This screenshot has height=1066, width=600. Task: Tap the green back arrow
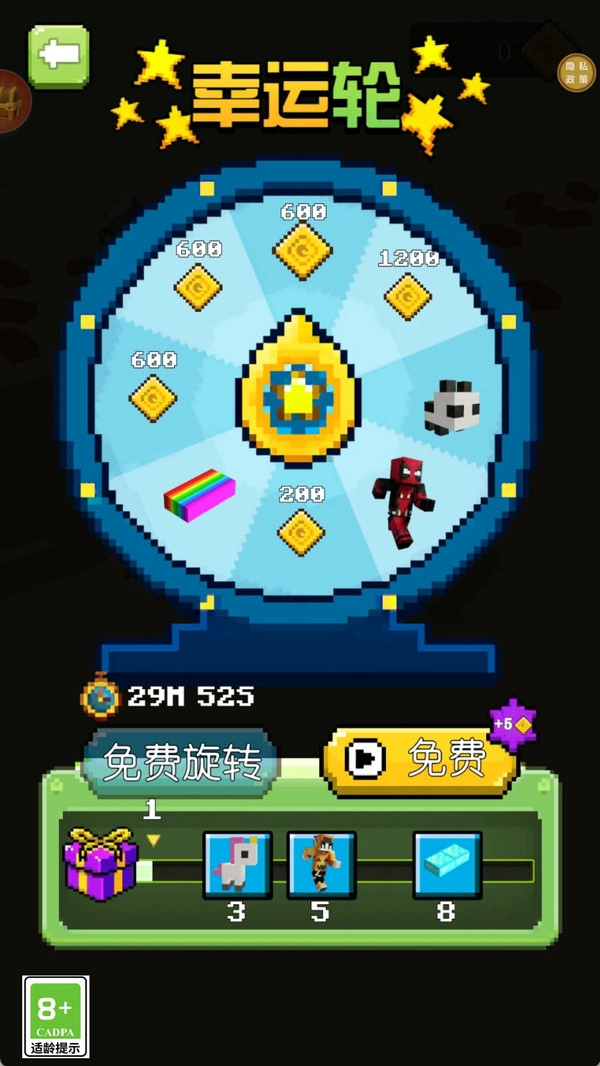click(59, 55)
